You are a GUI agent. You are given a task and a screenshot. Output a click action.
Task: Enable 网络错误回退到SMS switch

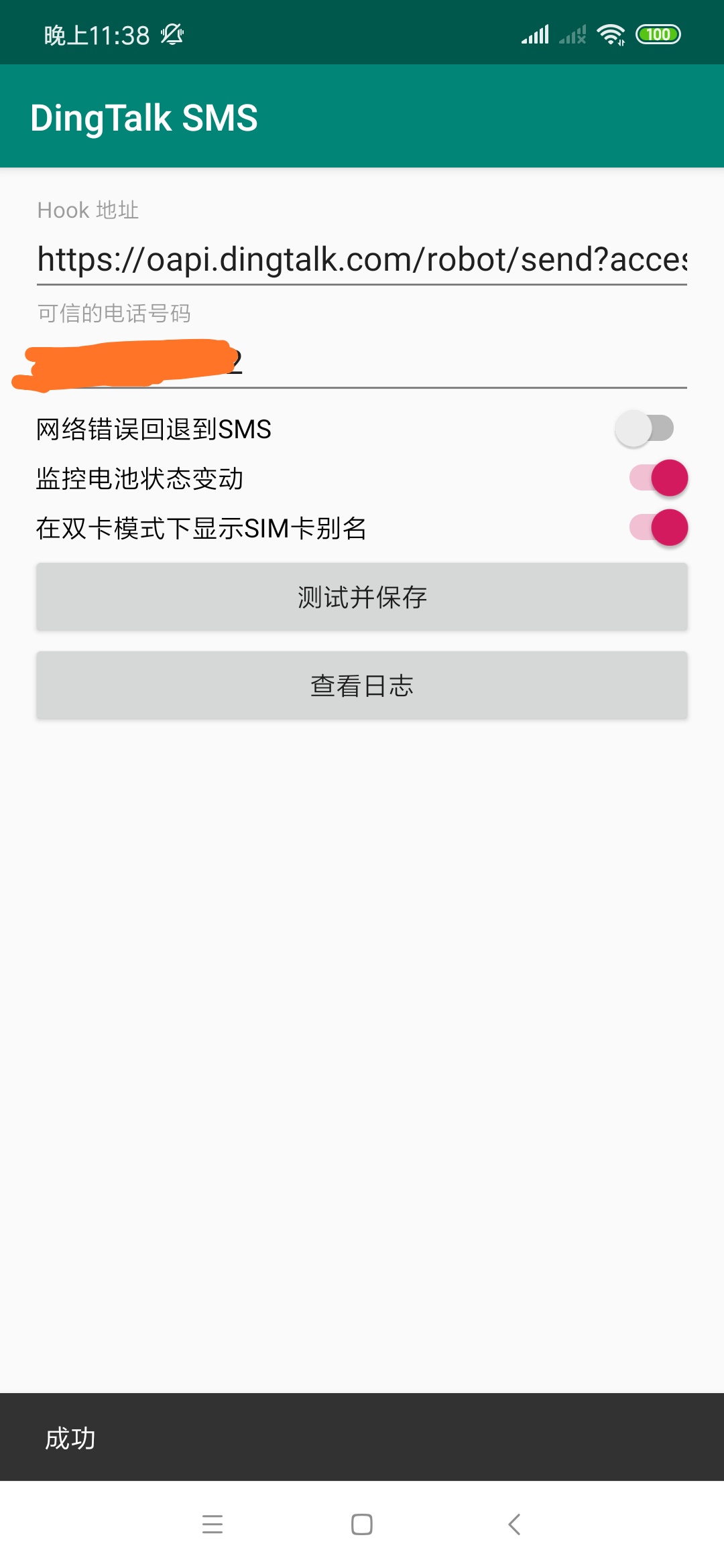(645, 429)
